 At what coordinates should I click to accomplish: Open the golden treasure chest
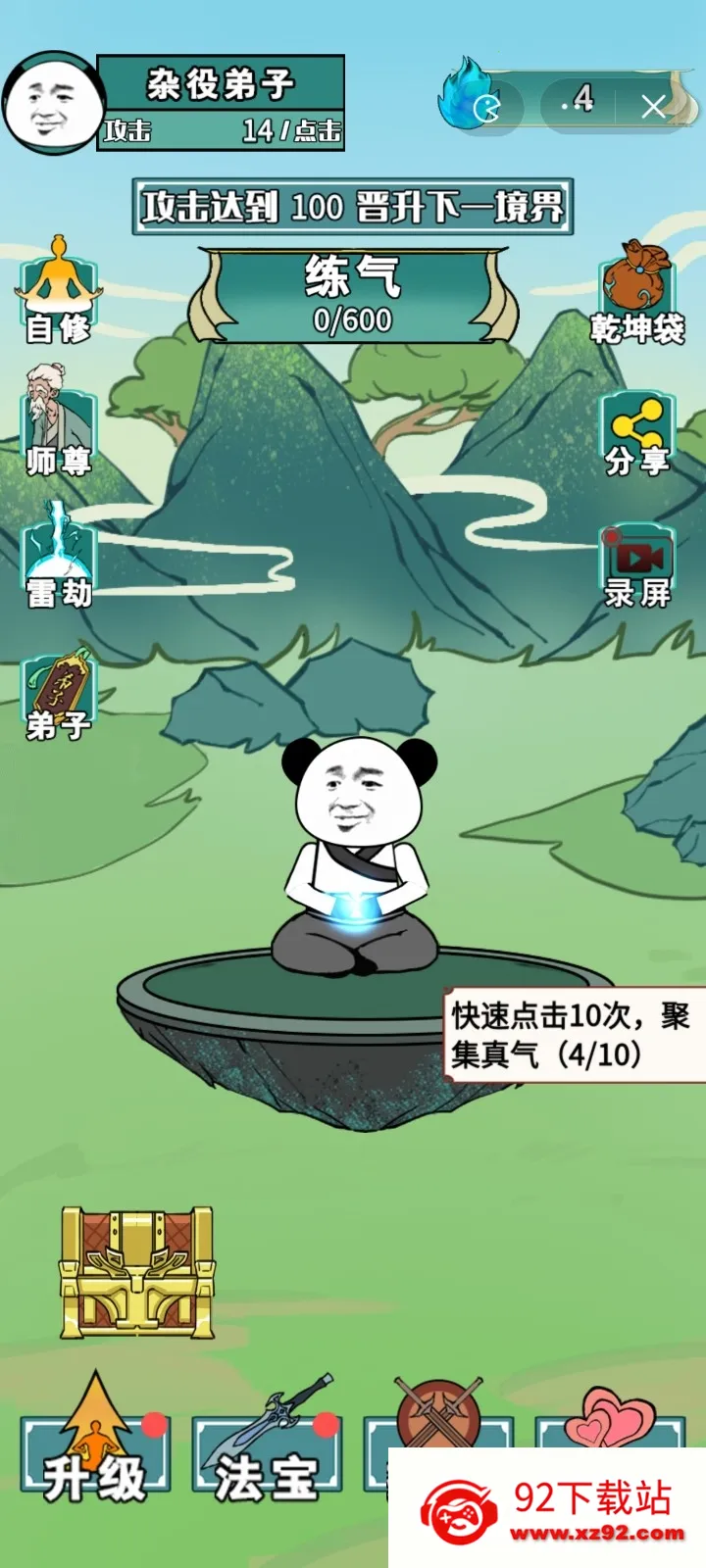(137, 1272)
